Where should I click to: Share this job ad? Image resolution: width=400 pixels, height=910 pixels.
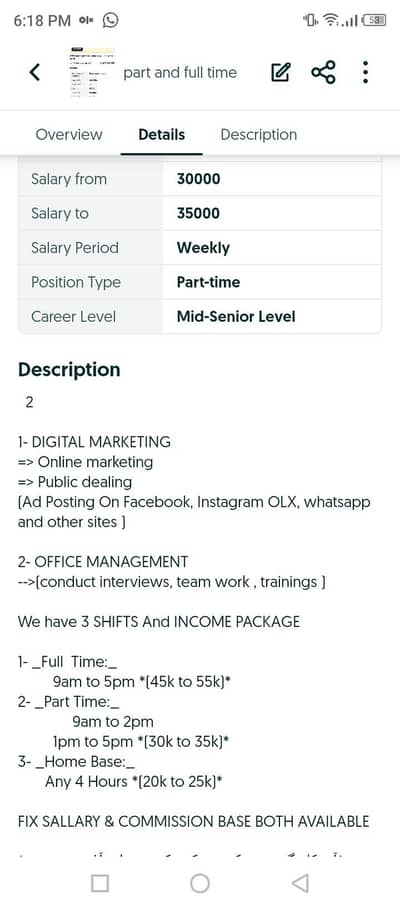323,73
